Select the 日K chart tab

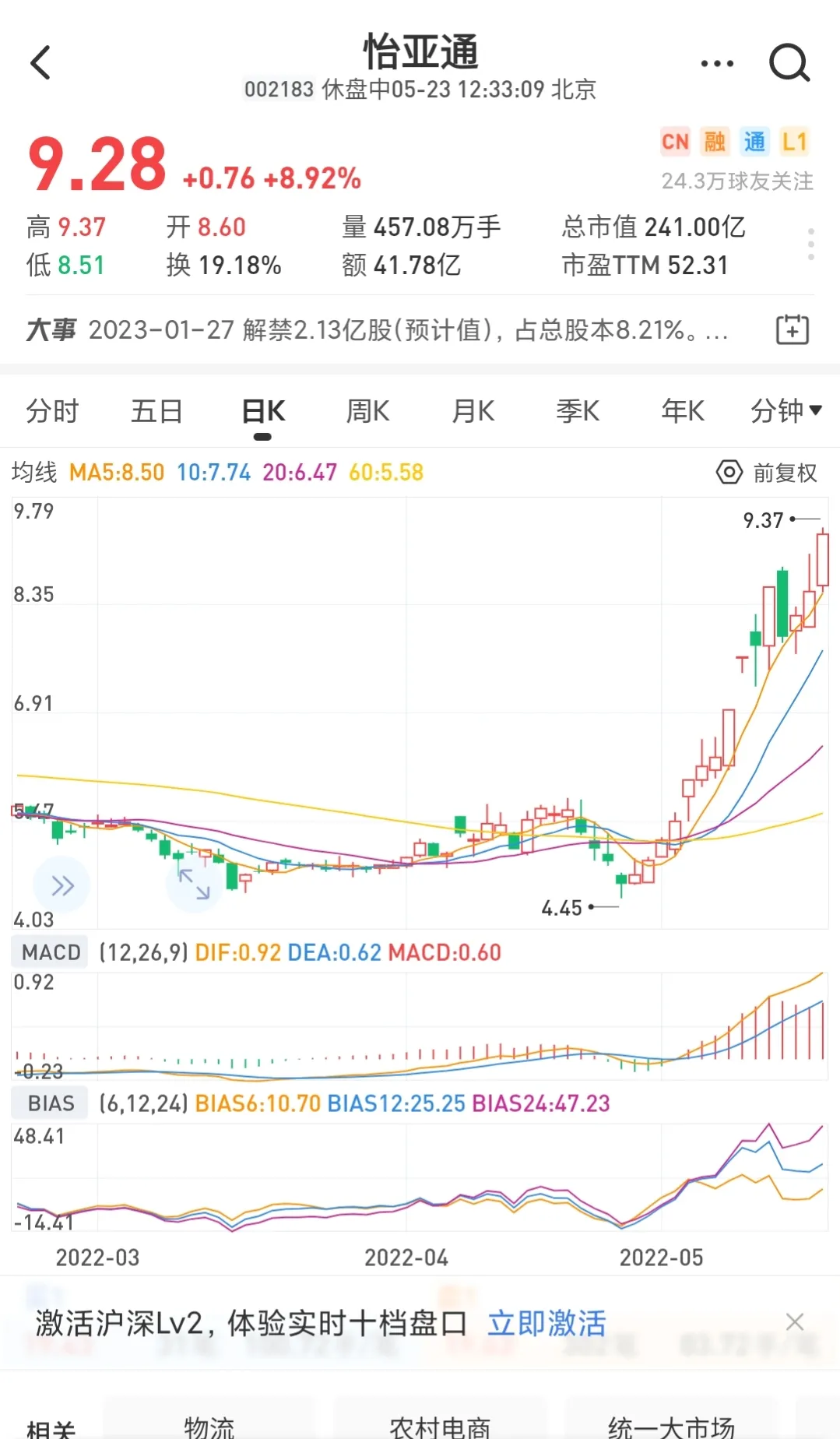(263, 410)
